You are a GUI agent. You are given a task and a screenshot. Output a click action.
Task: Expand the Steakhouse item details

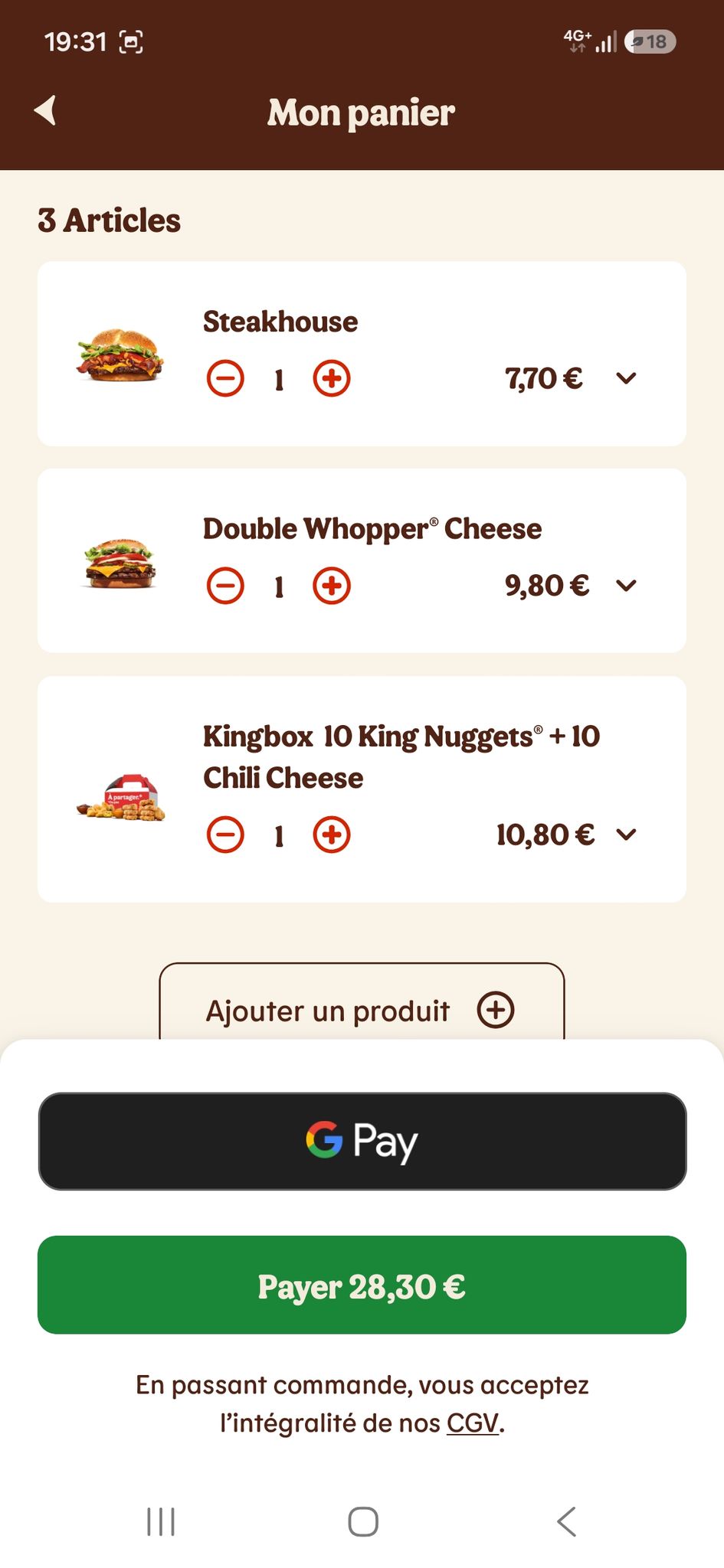pos(626,378)
